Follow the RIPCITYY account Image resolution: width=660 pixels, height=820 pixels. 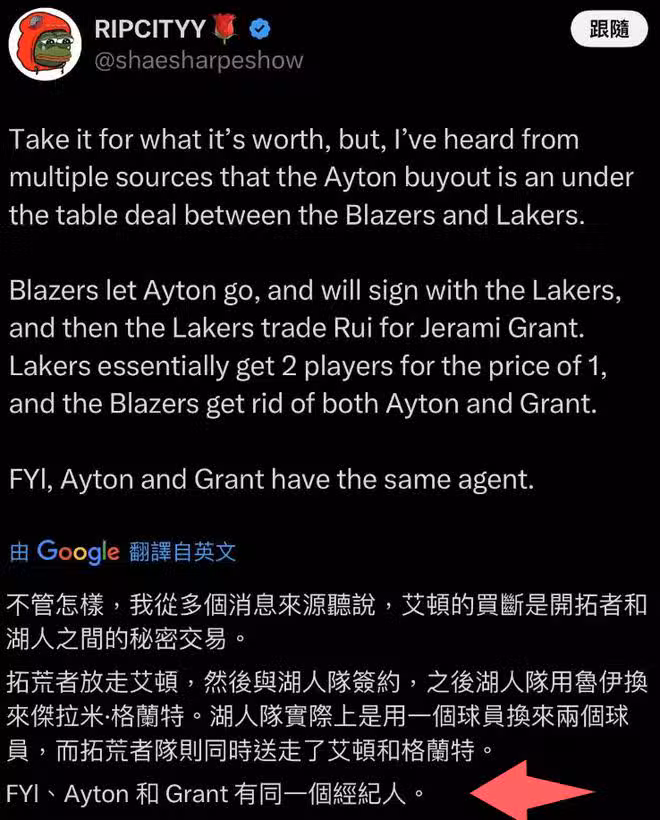pos(608,30)
